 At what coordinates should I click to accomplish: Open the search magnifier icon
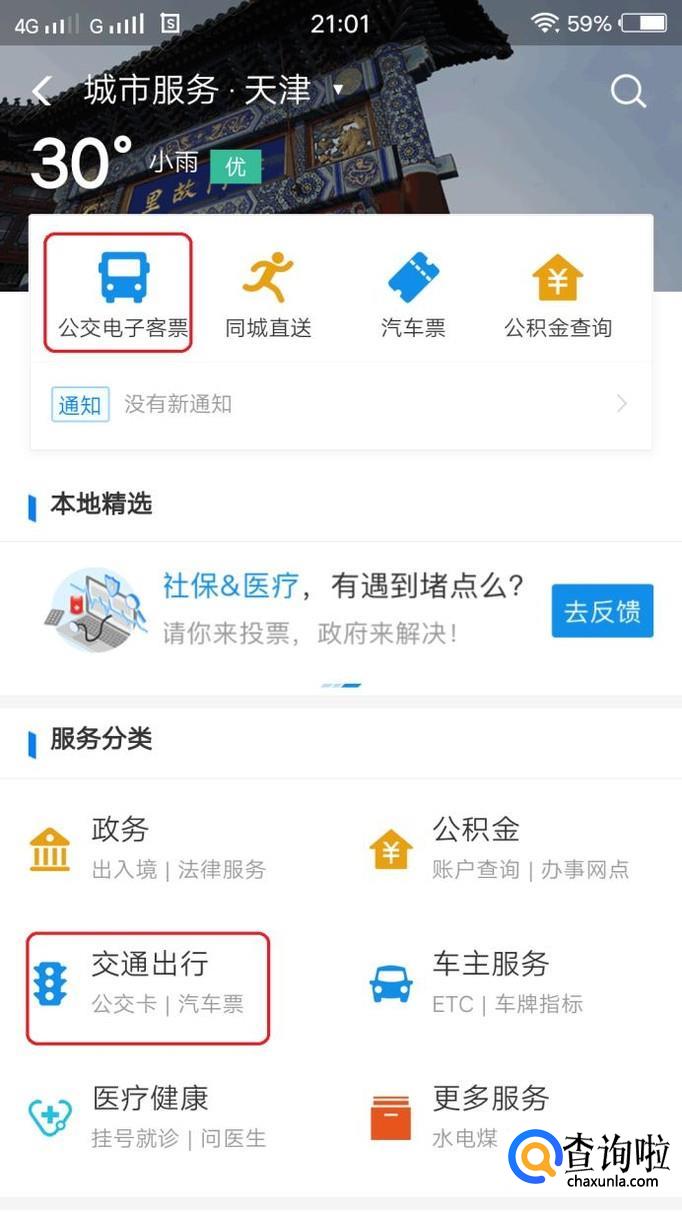tap(628, 91)
